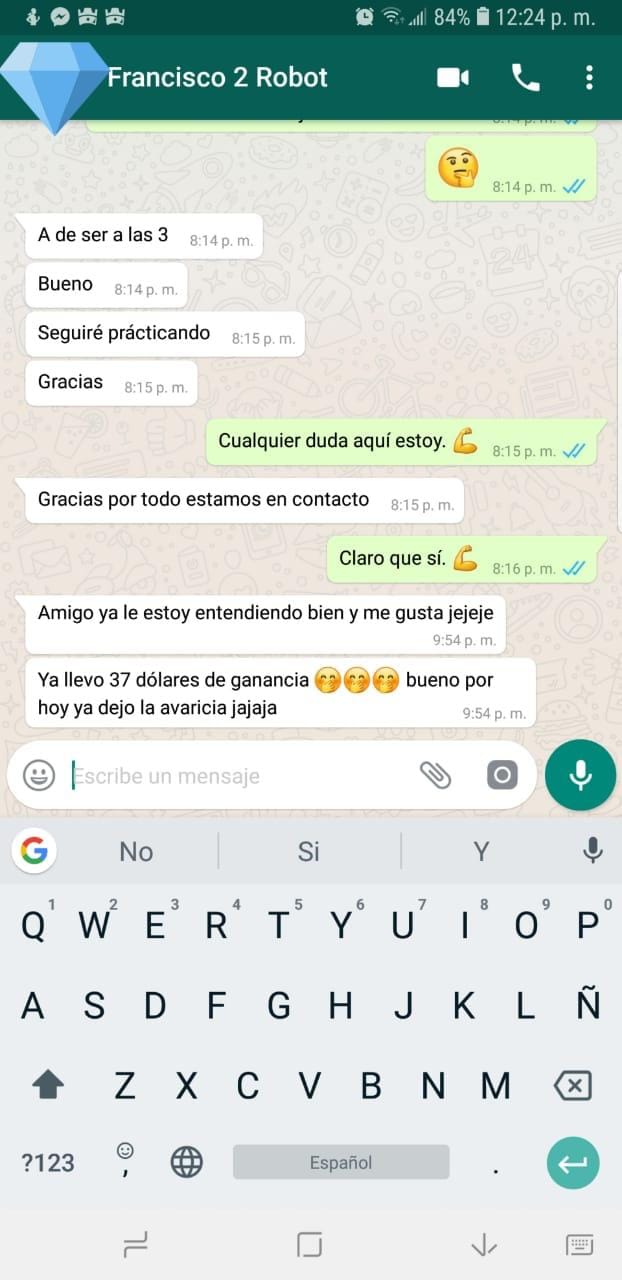Viewport: 622px width, 1280px height.
Task: Start keyboard voice typing microphone
Action: (592, 851)
